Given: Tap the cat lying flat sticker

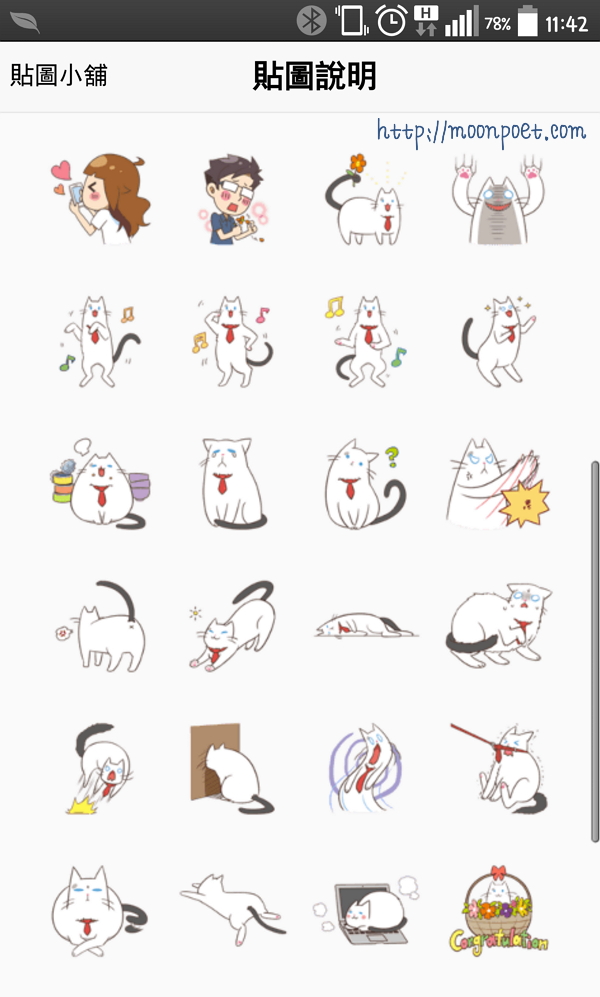Looking at the screenshot, I should (366, 626).
